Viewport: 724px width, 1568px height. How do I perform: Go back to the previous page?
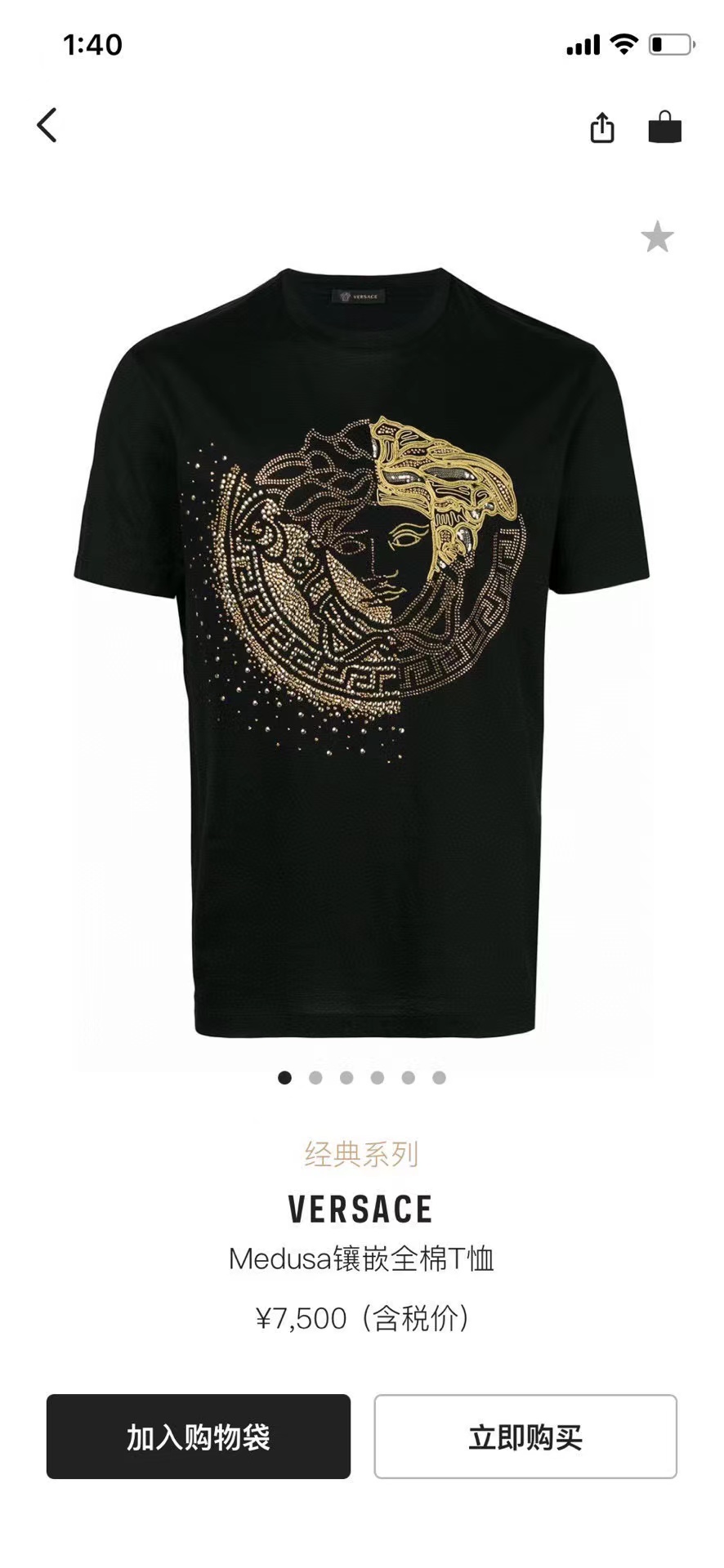coord(47,126)
